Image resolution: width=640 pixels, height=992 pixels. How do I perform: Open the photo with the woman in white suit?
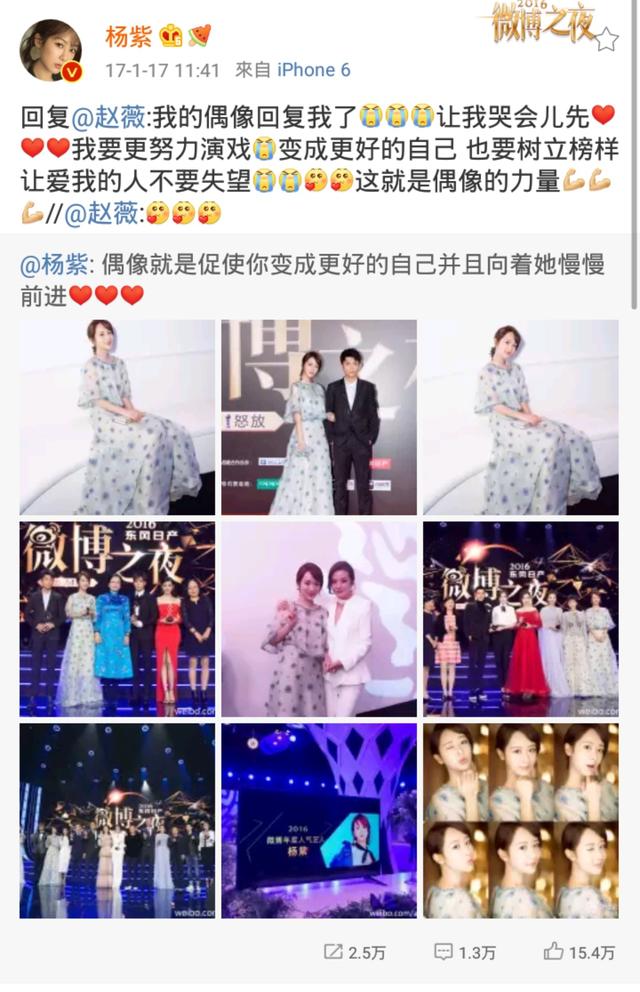pos(319,619)
